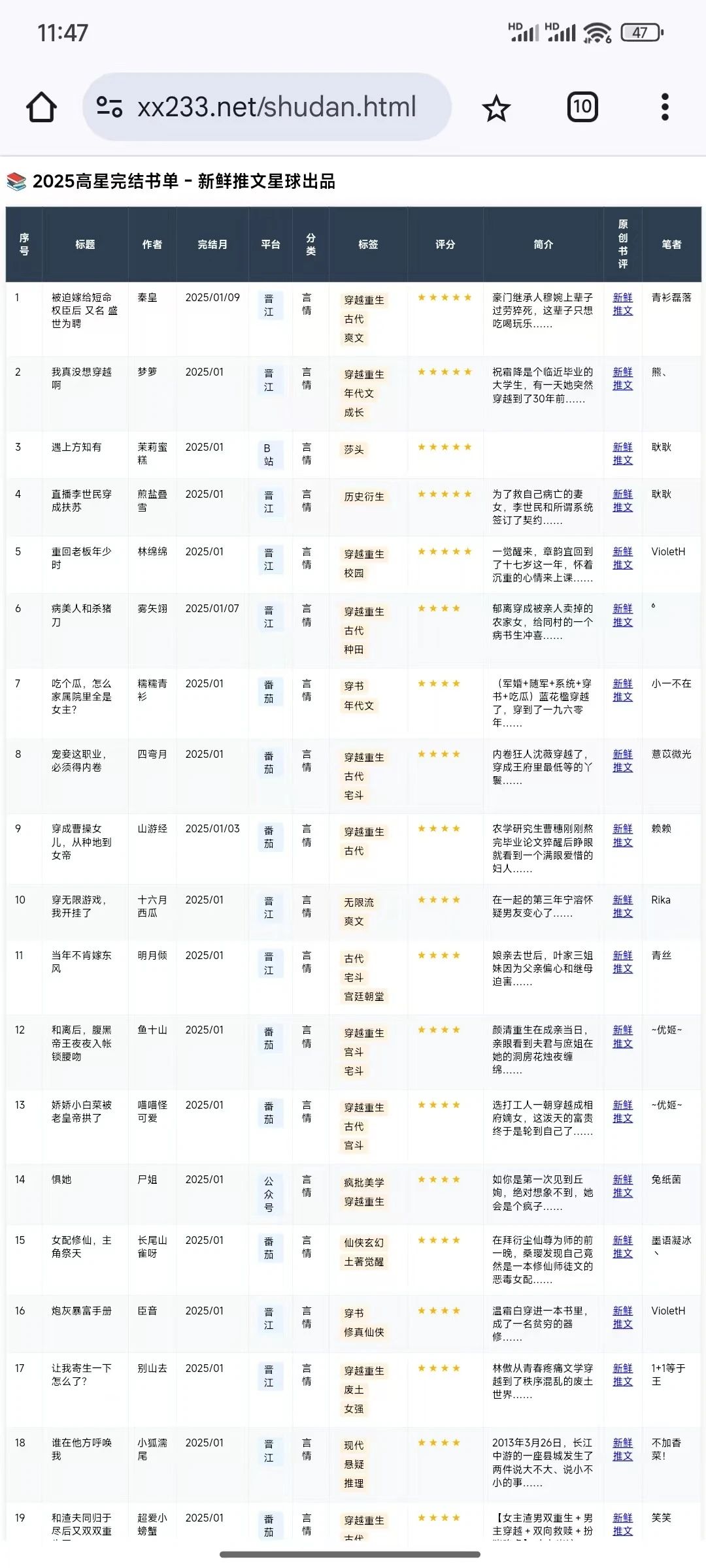Open the 新鲜推文 link for 病美人和杀猪刀
Viewport: 706px width, 1568px height.
[622, 615]
